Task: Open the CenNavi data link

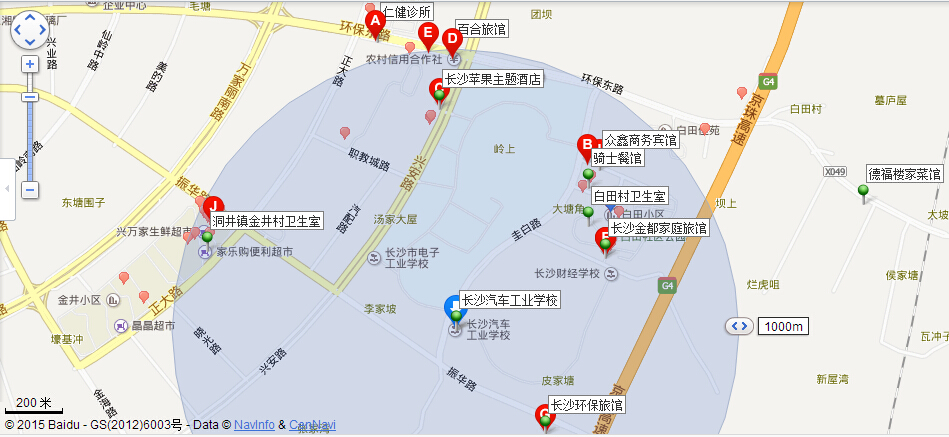Action: pos(312,425)
